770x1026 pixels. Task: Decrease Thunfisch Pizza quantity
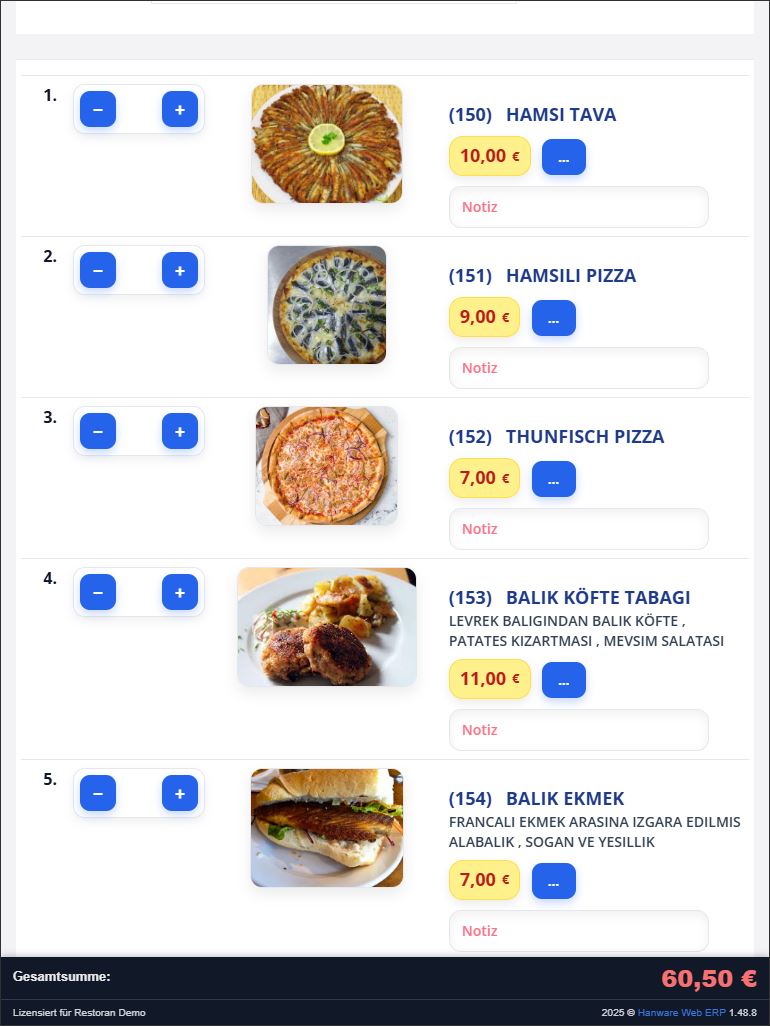point(98,431)
